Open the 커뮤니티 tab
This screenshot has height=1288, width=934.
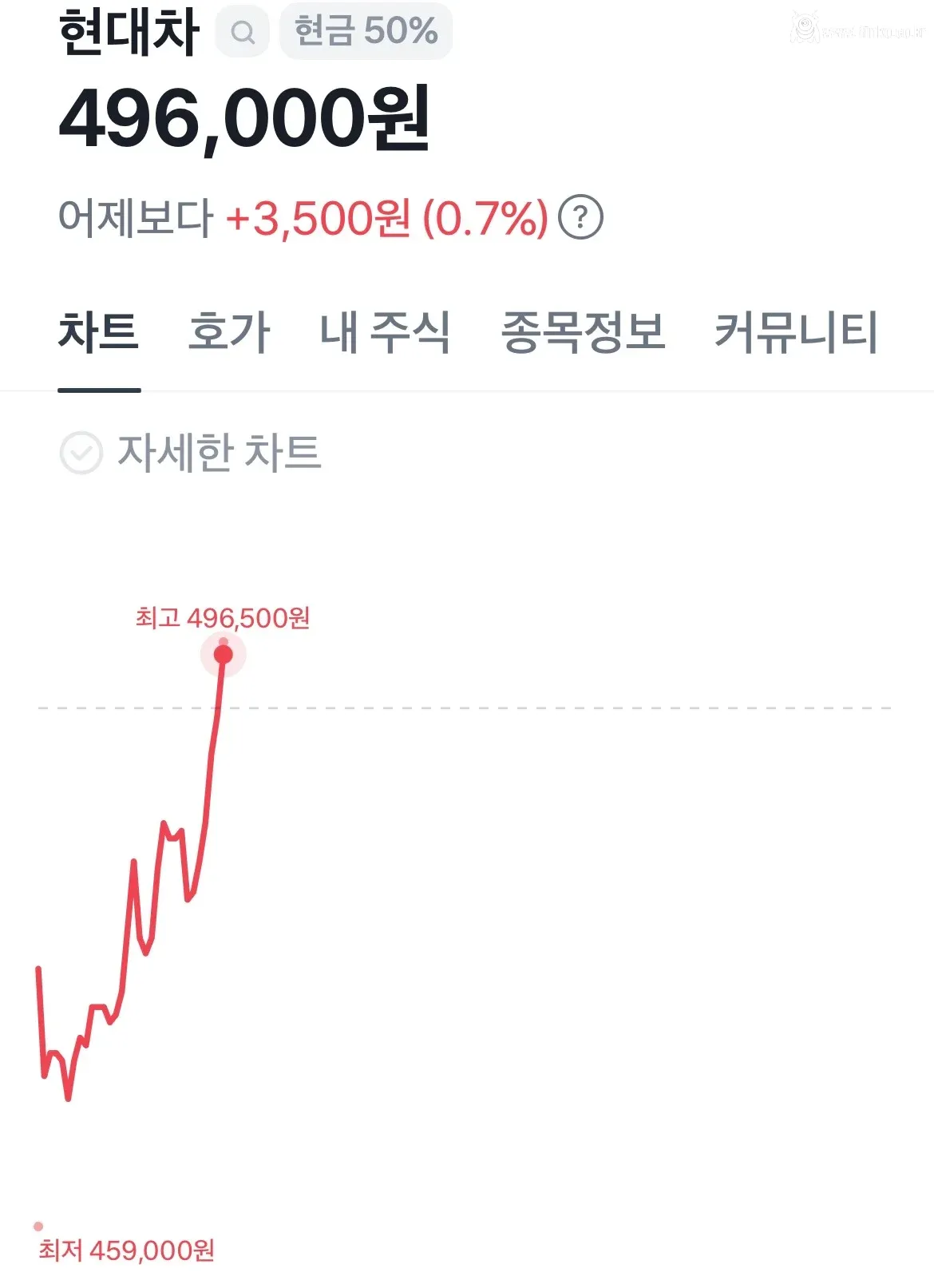pyautogui.click(x=796, y=334)
